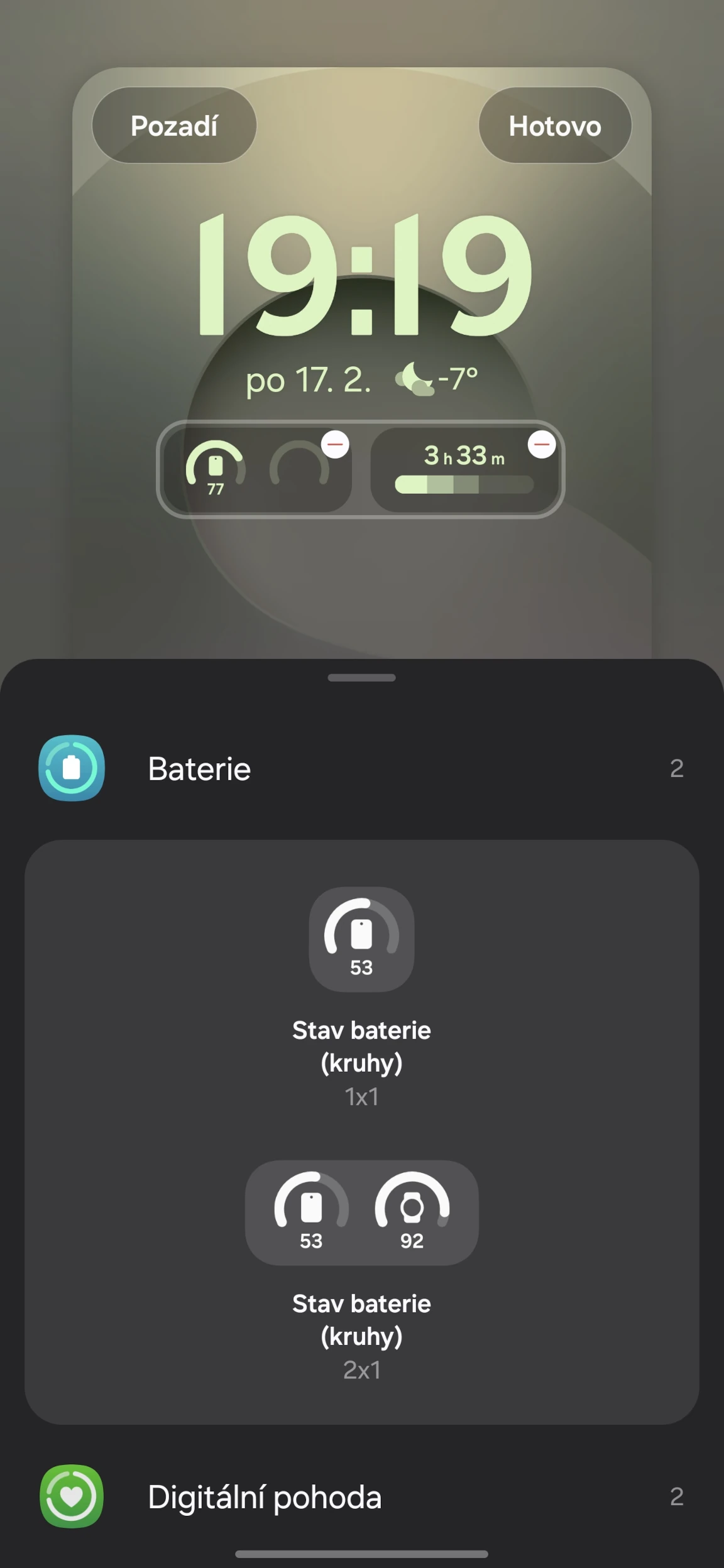Open the Pozadí wallpaper option

[x=174, y=125]
